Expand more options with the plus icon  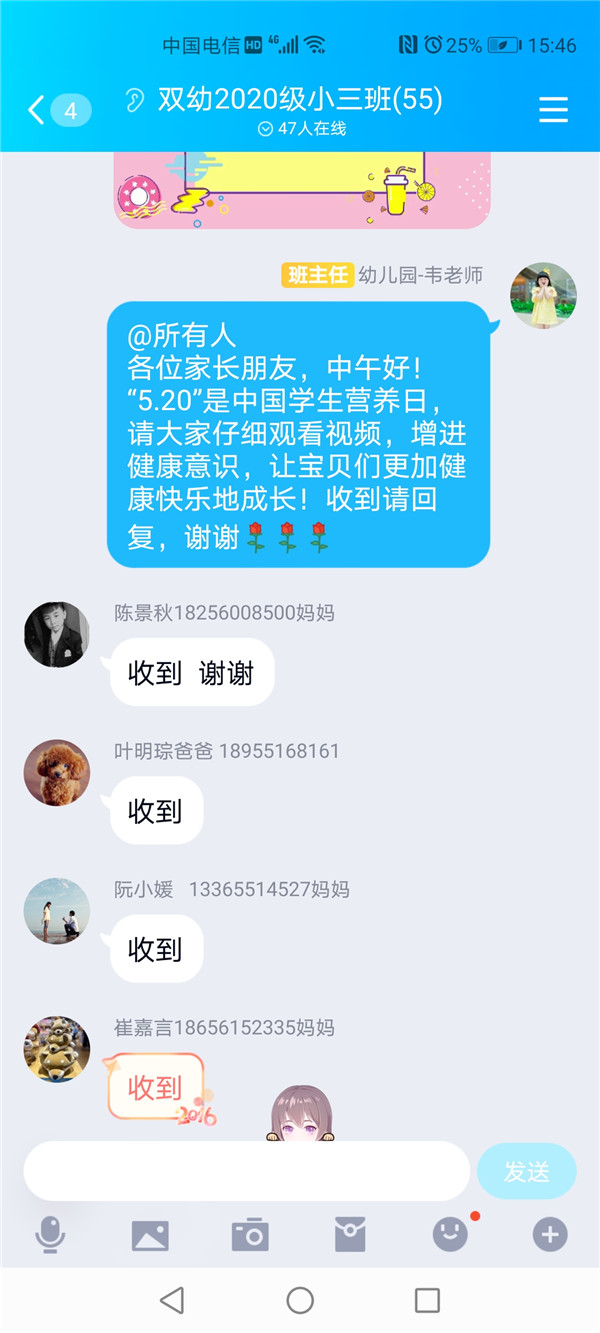(549, 1235)
